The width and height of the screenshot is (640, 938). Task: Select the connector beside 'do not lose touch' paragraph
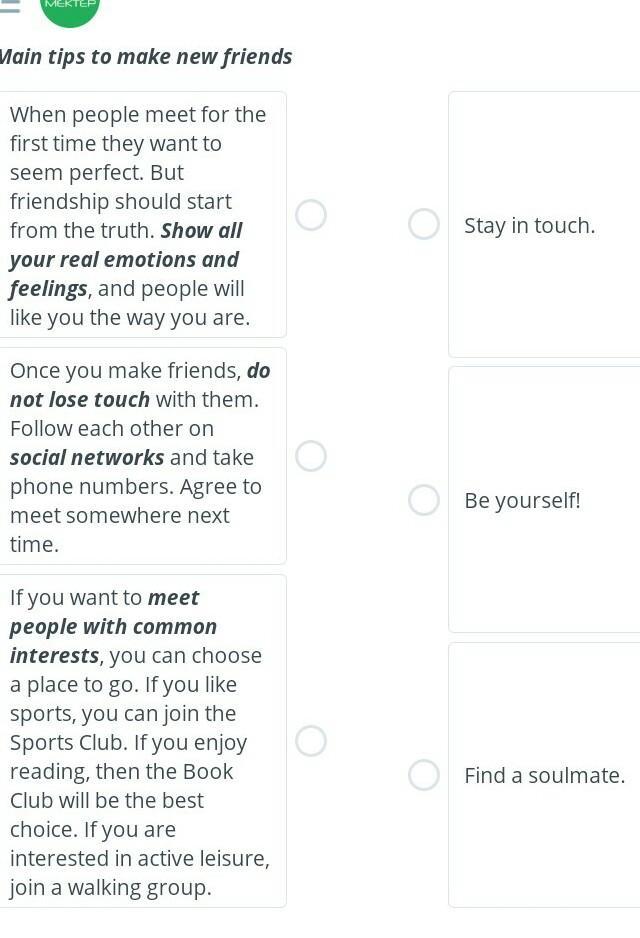[311, 456]
